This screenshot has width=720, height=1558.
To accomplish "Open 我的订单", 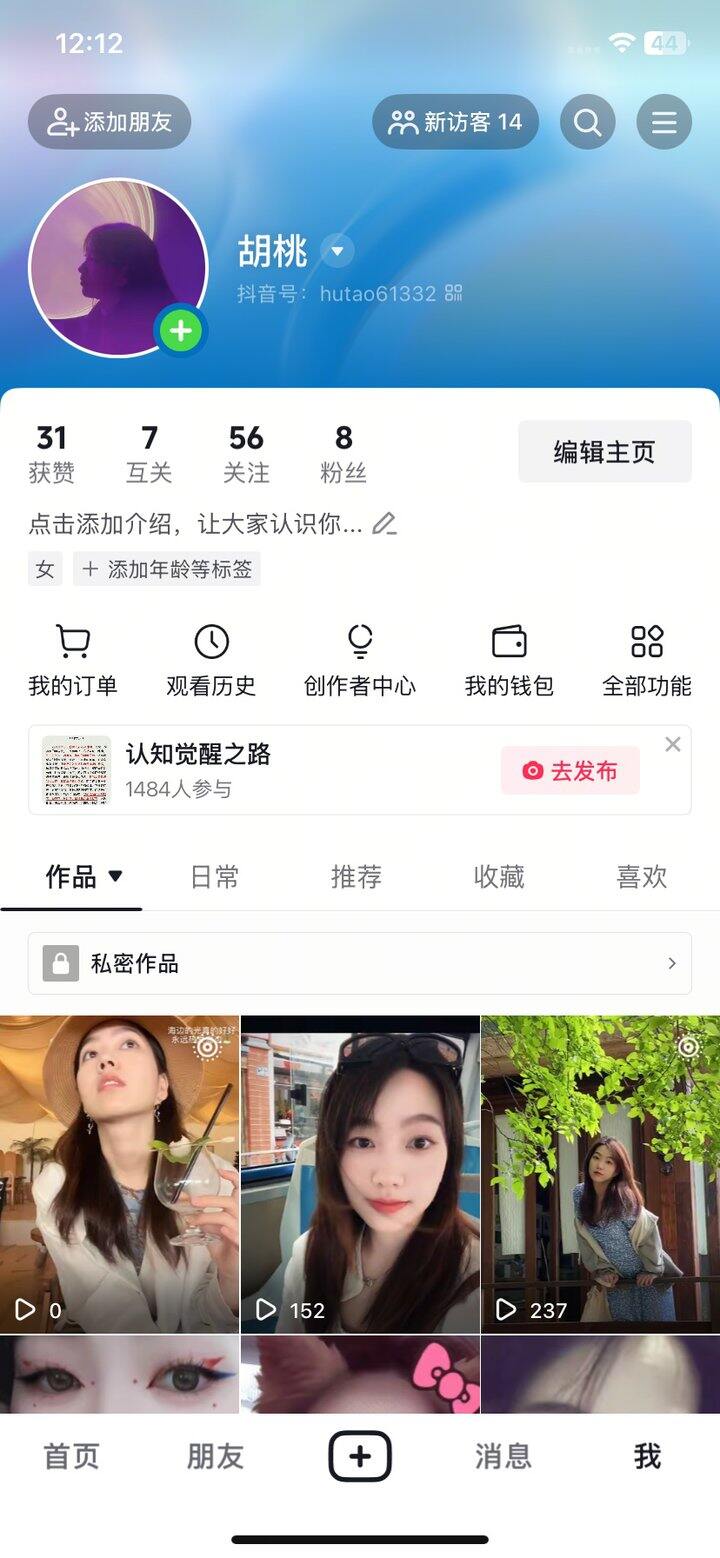I will (72, 660).
